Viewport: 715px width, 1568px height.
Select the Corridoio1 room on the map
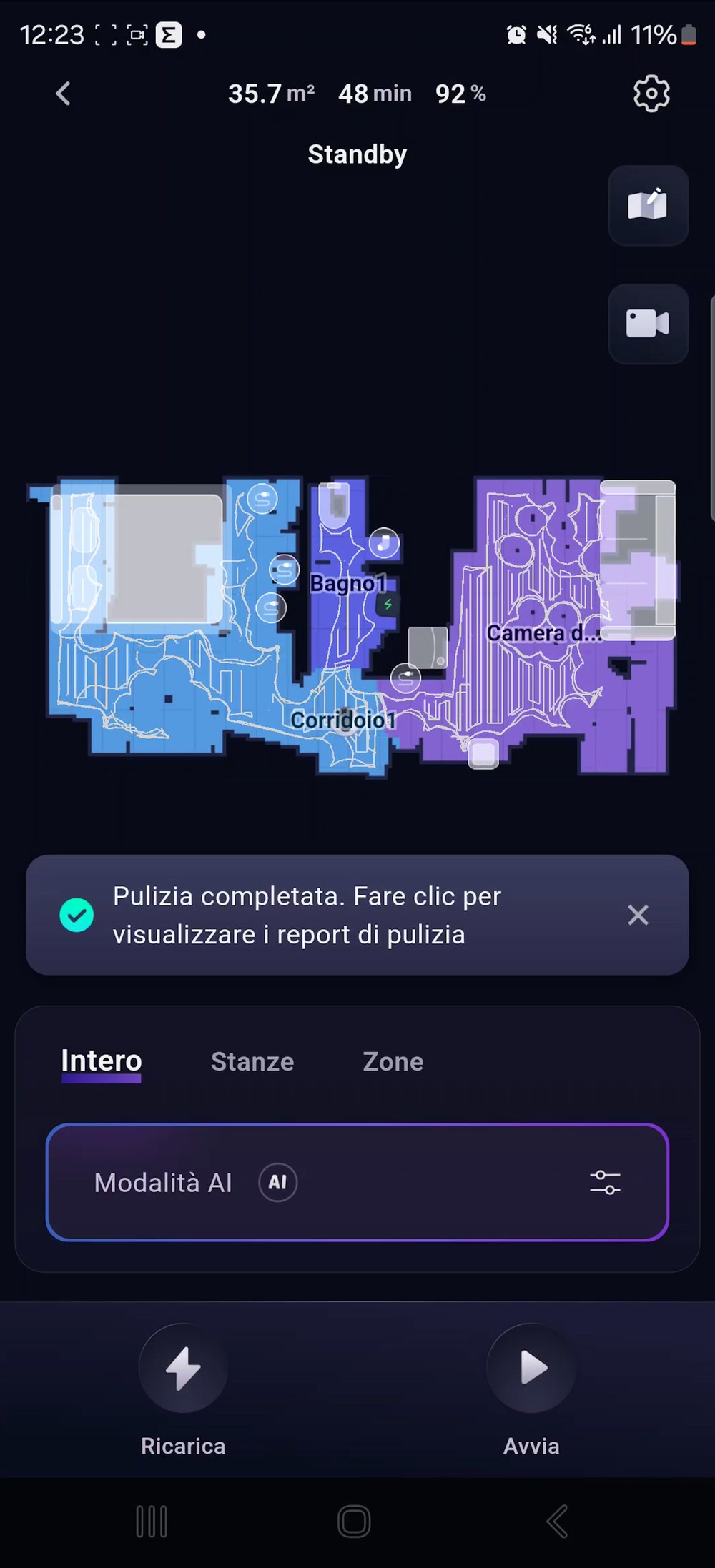[x=342, y=720]
